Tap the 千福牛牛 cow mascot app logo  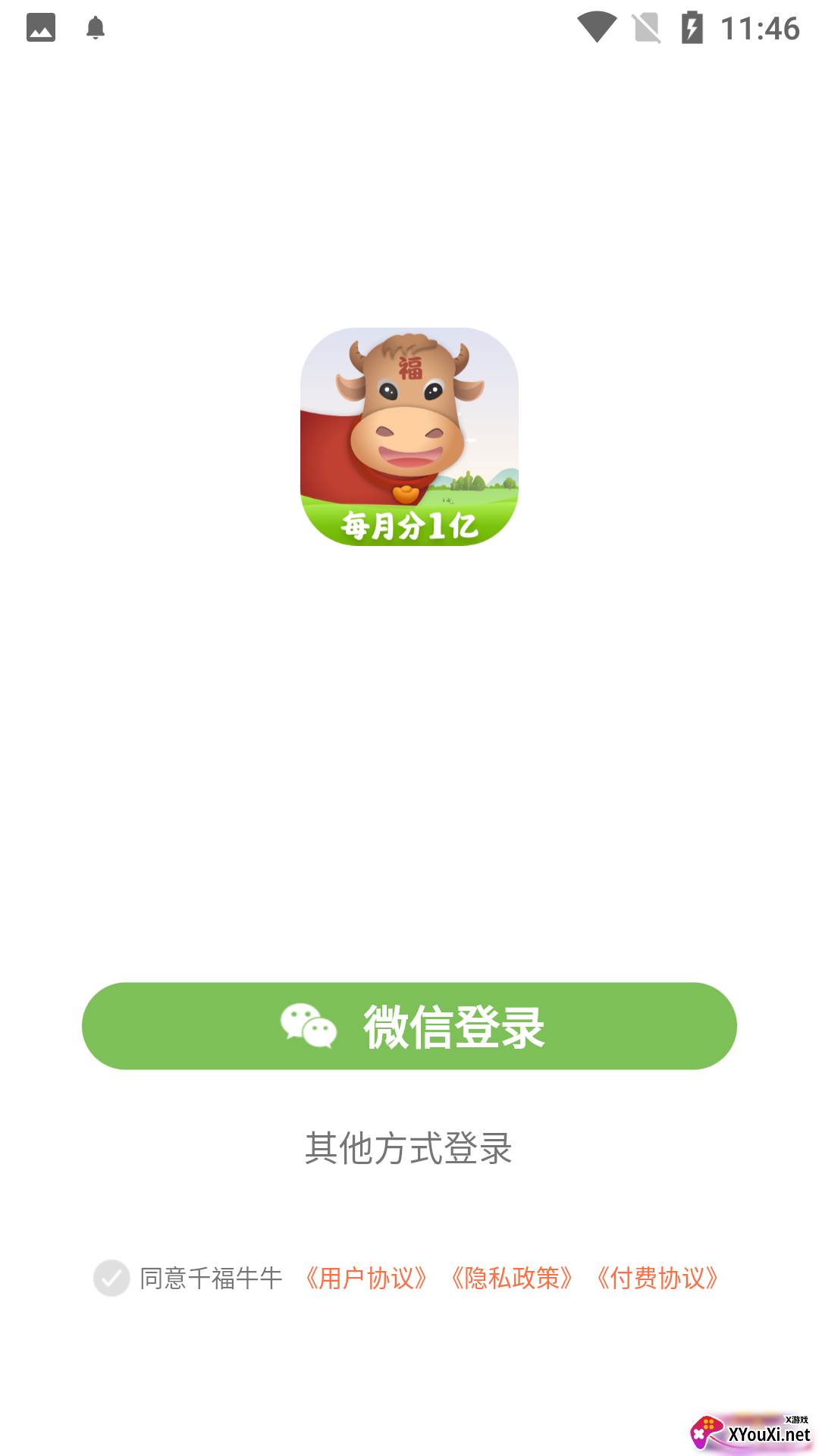pyautogui.click(x=409, y=436)
